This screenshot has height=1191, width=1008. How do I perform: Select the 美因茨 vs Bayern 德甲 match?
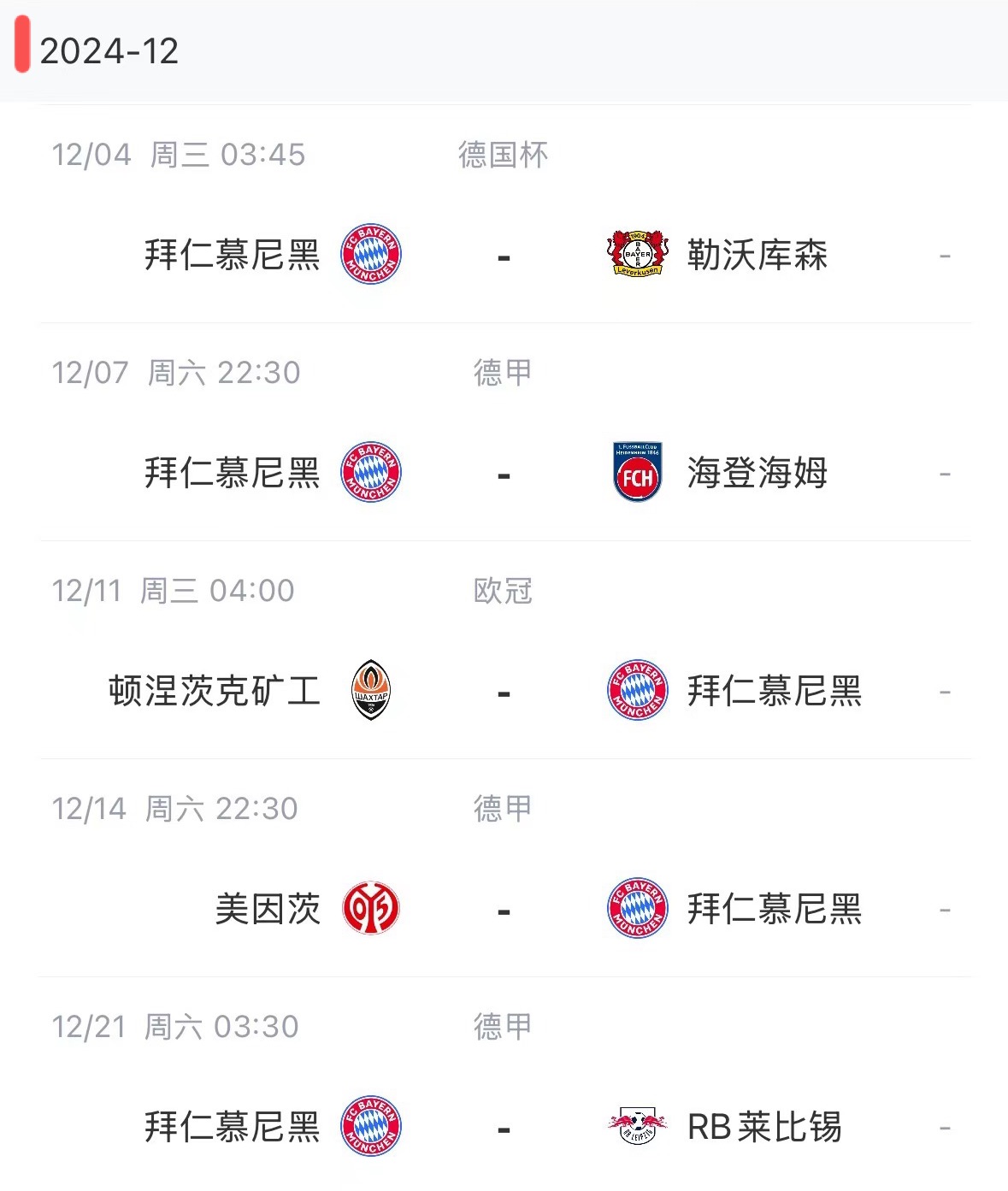(x=504, y=909)
